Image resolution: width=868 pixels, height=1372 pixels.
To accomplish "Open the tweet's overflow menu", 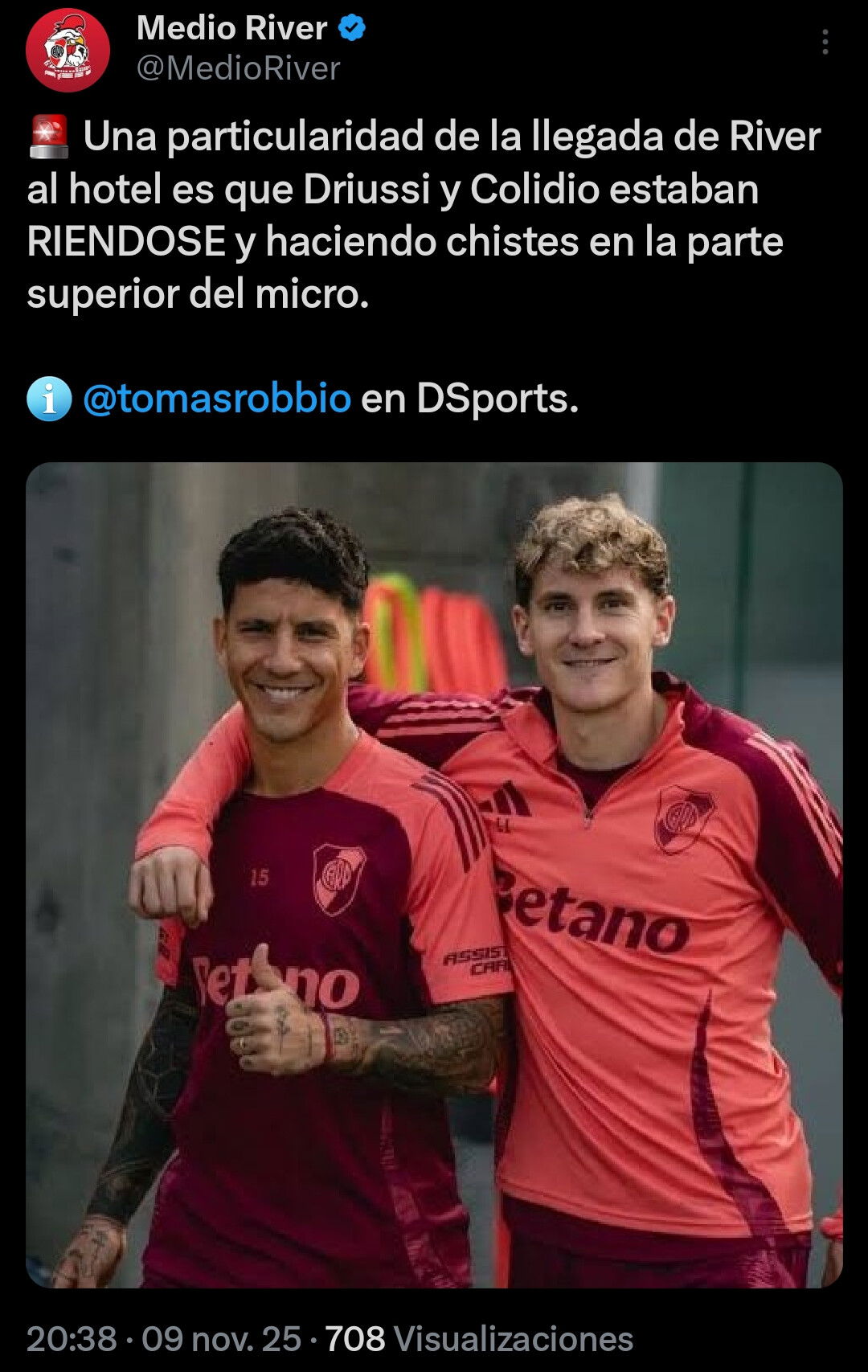I will (825, 42).
